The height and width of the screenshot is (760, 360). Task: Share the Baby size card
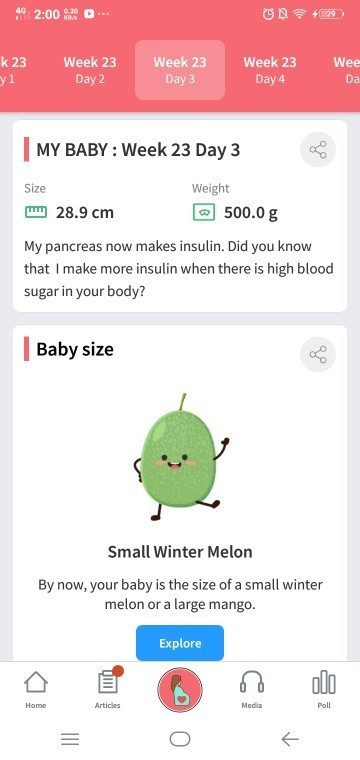point(318,355)
